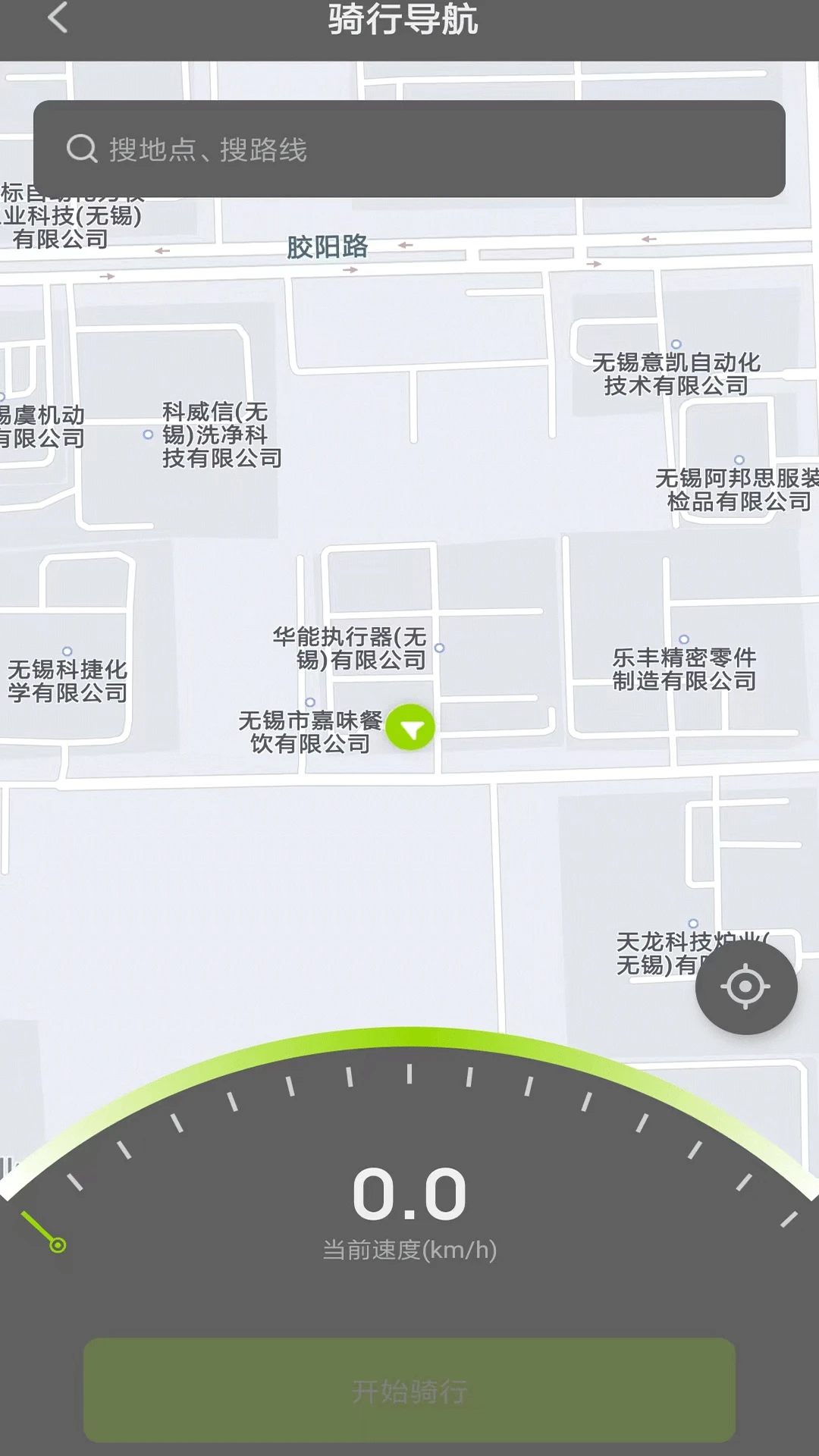
Task: Tap the 骑行导航 title bar
Action: click(401, 20)
